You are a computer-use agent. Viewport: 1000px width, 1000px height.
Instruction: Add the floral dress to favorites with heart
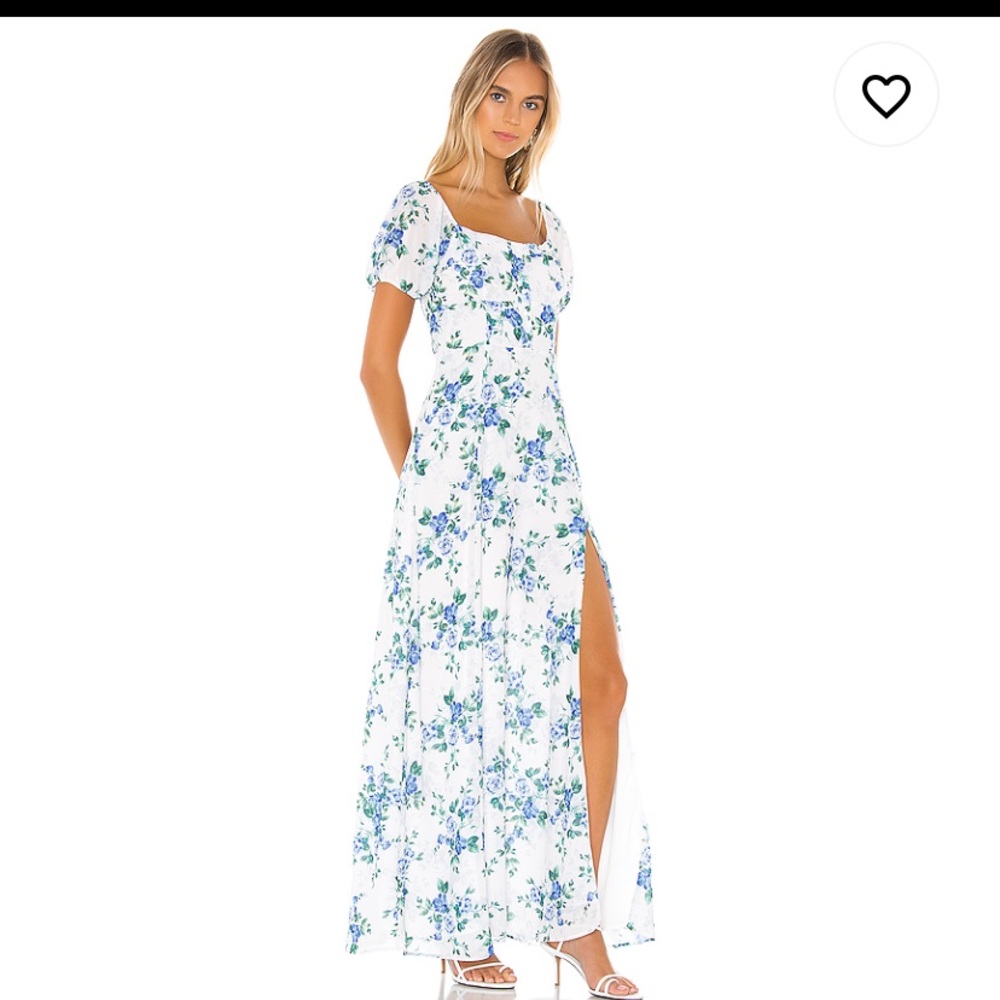click(x=886, y=95)
